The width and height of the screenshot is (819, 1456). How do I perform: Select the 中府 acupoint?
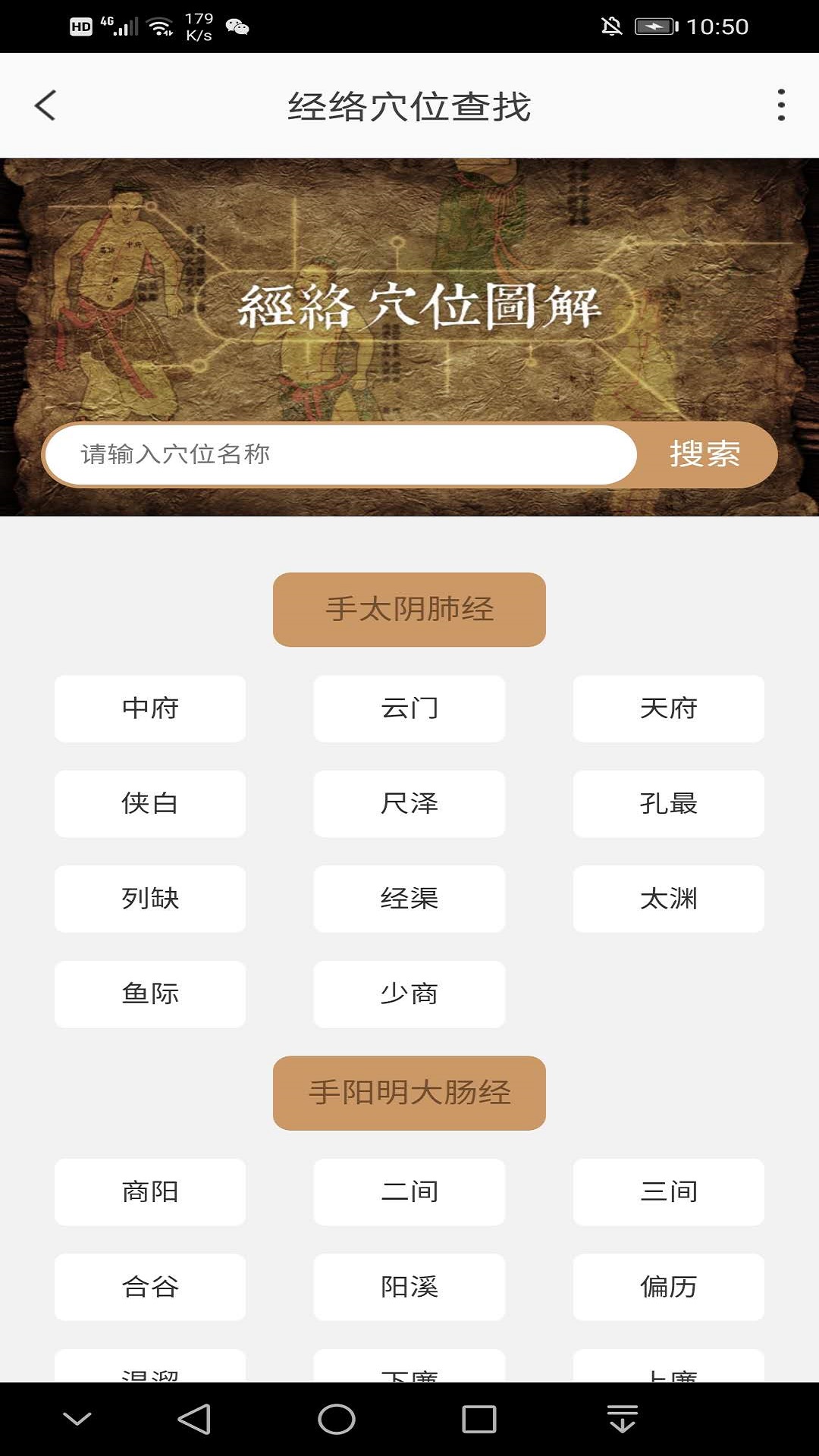pos(149,709)
